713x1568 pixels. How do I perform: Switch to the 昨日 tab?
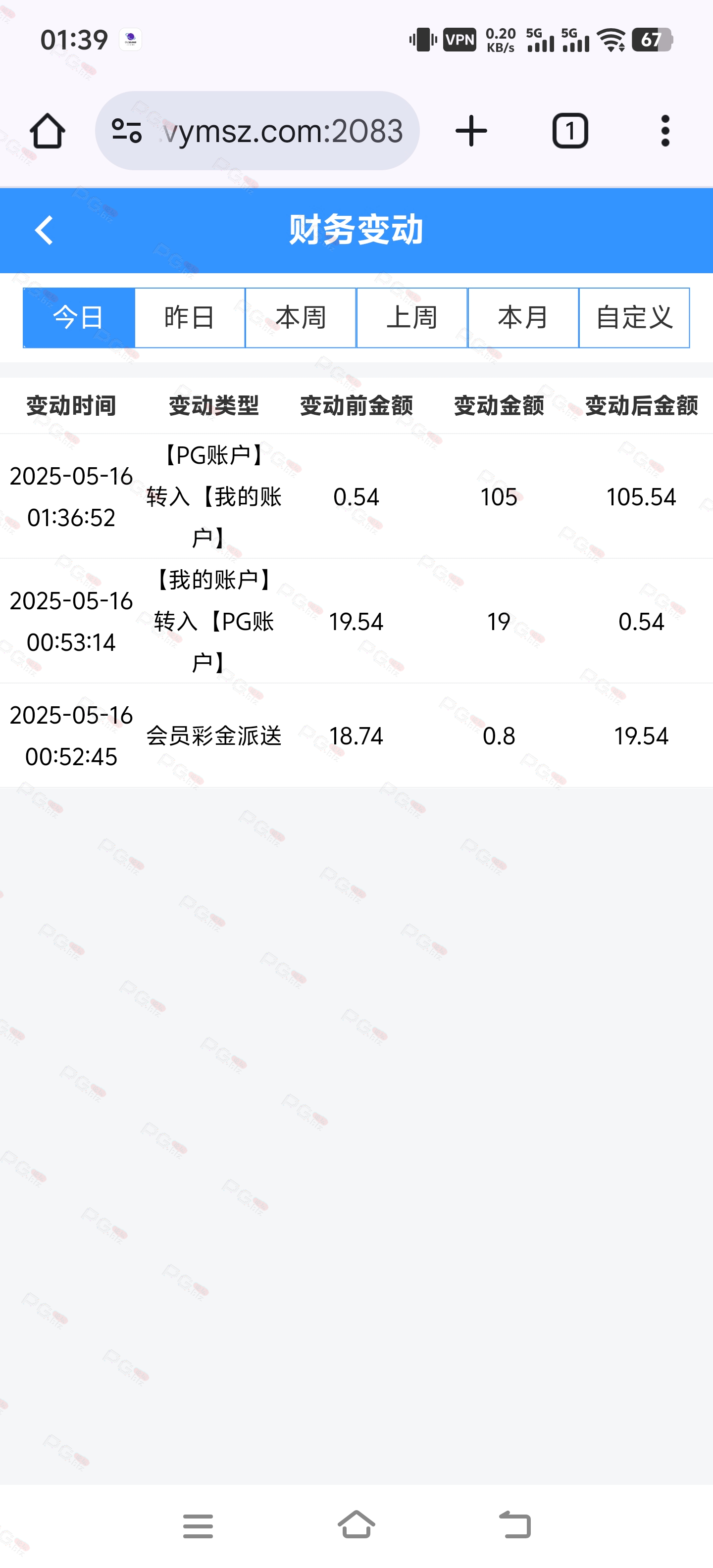coord(189,317)
